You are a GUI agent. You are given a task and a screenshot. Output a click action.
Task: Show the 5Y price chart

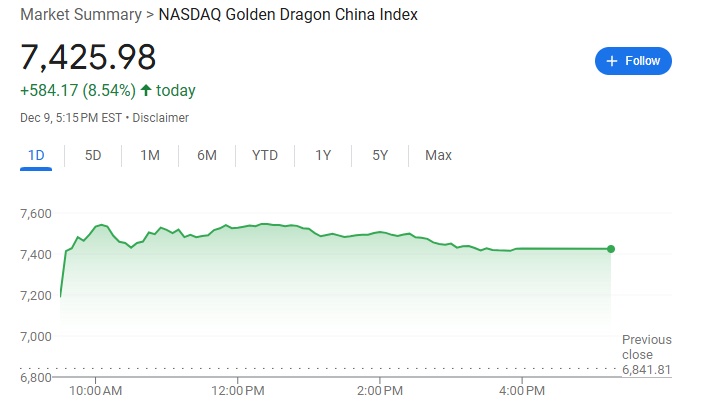[x=380, y=155]
